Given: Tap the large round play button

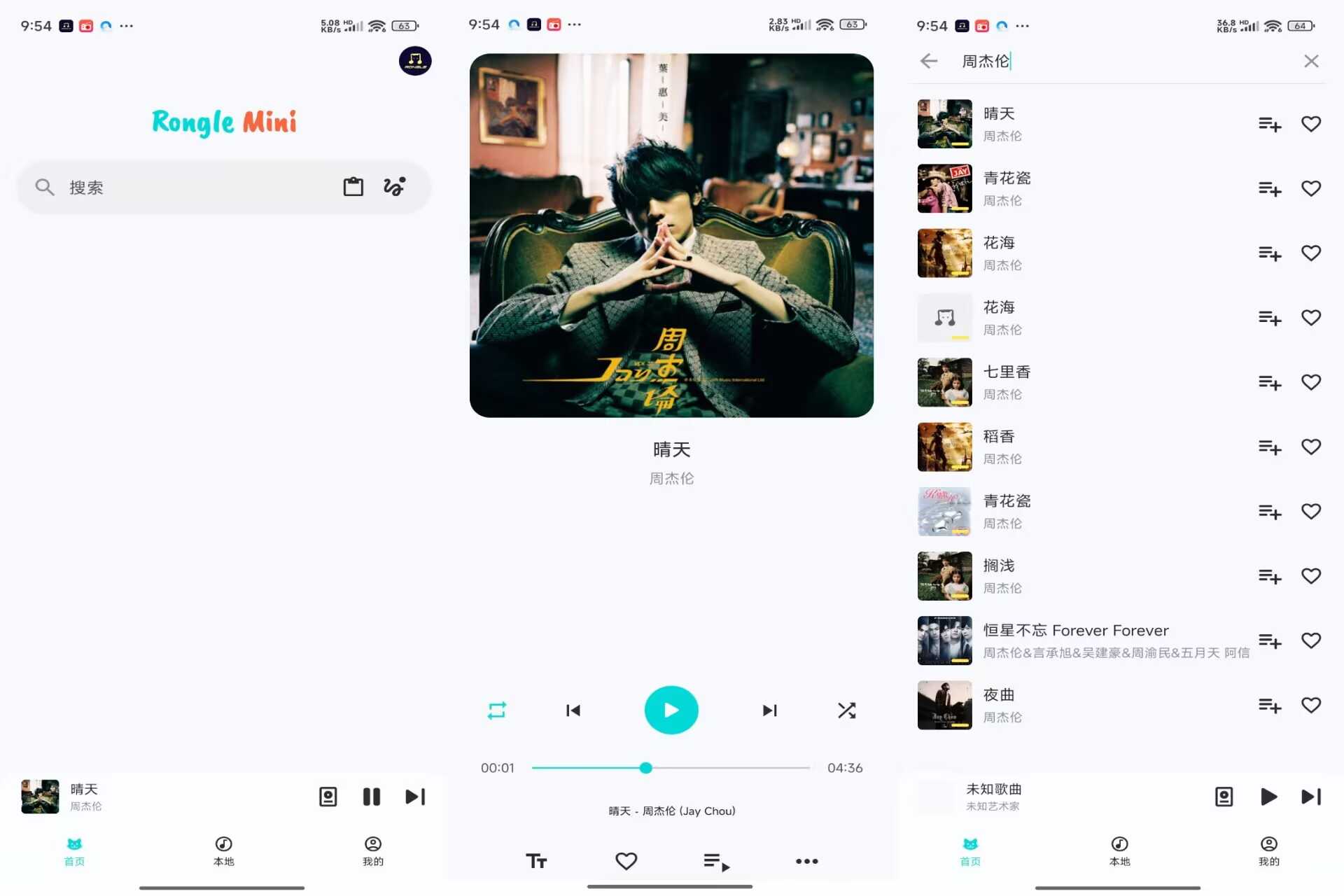Looking at the screenshot, I should (671, 710).
